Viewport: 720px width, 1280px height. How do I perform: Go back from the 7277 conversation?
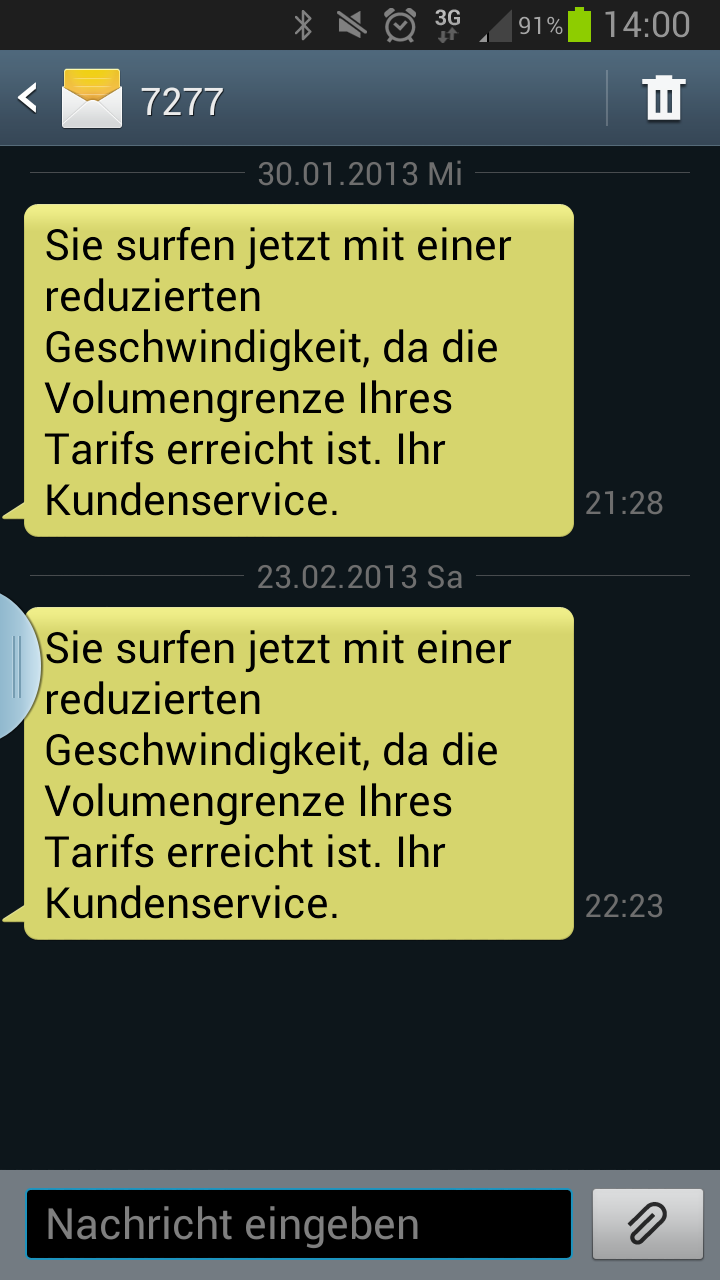pos(30,98)
